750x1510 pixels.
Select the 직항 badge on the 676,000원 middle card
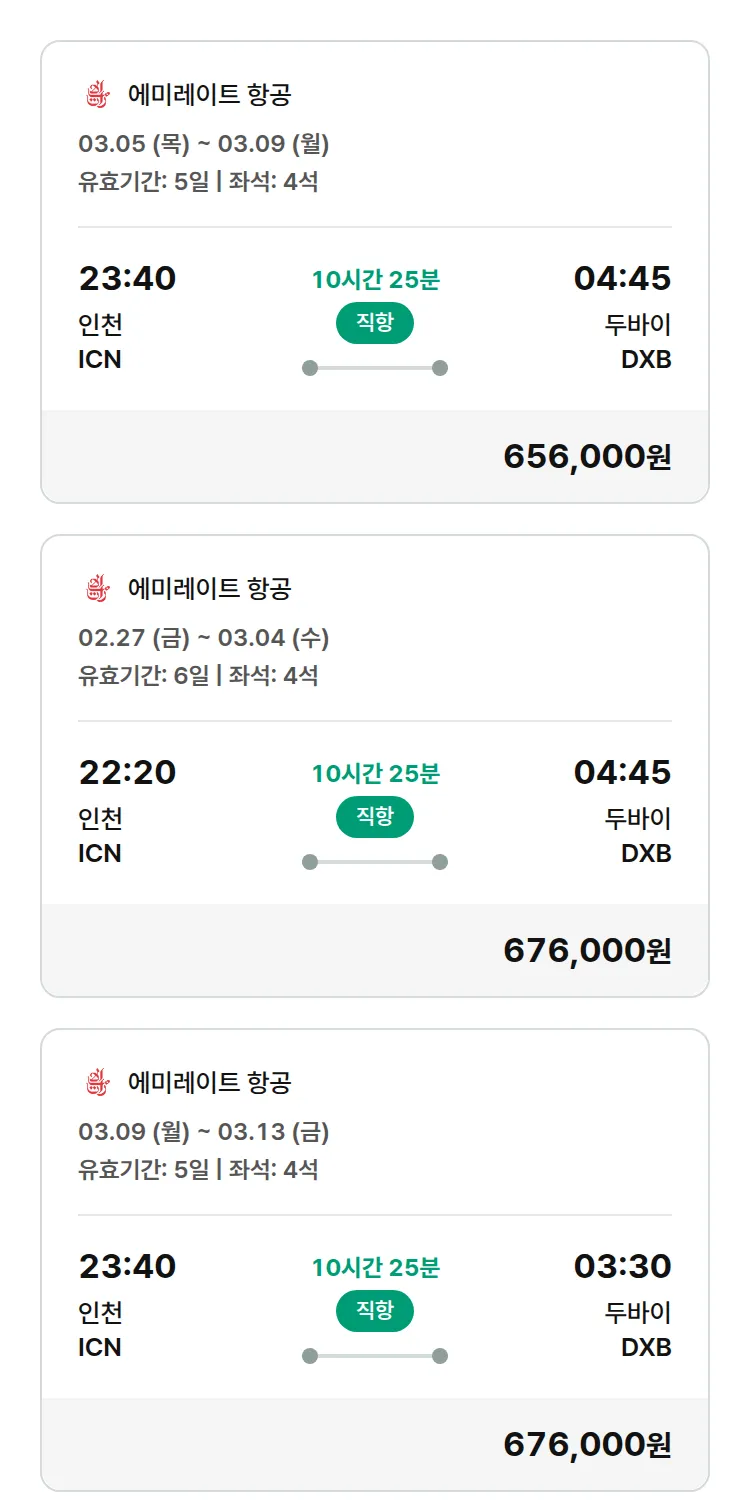pyautogui.click(x=374, y=817)
